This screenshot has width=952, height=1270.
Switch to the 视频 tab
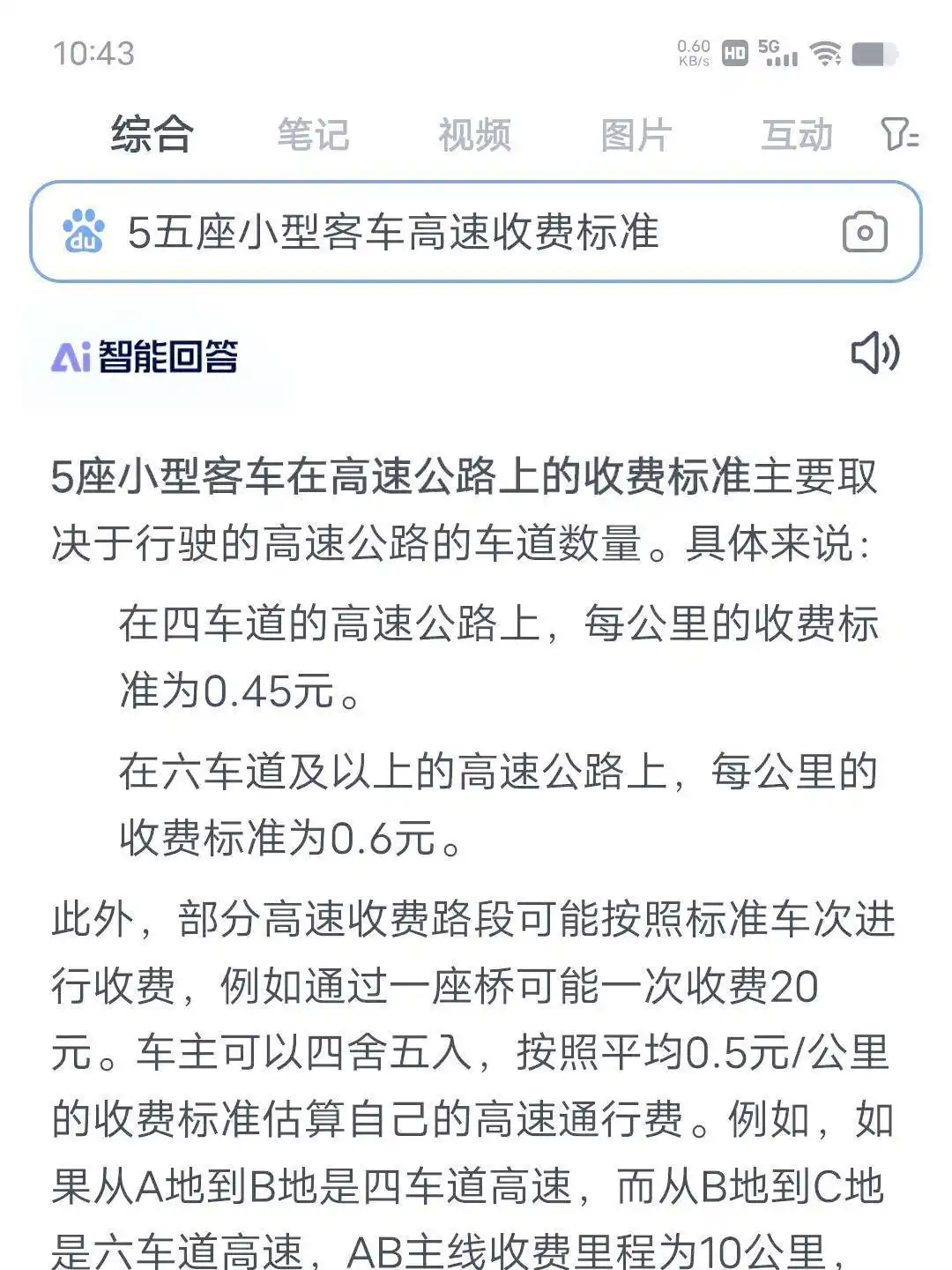click(x=474, y=134)
